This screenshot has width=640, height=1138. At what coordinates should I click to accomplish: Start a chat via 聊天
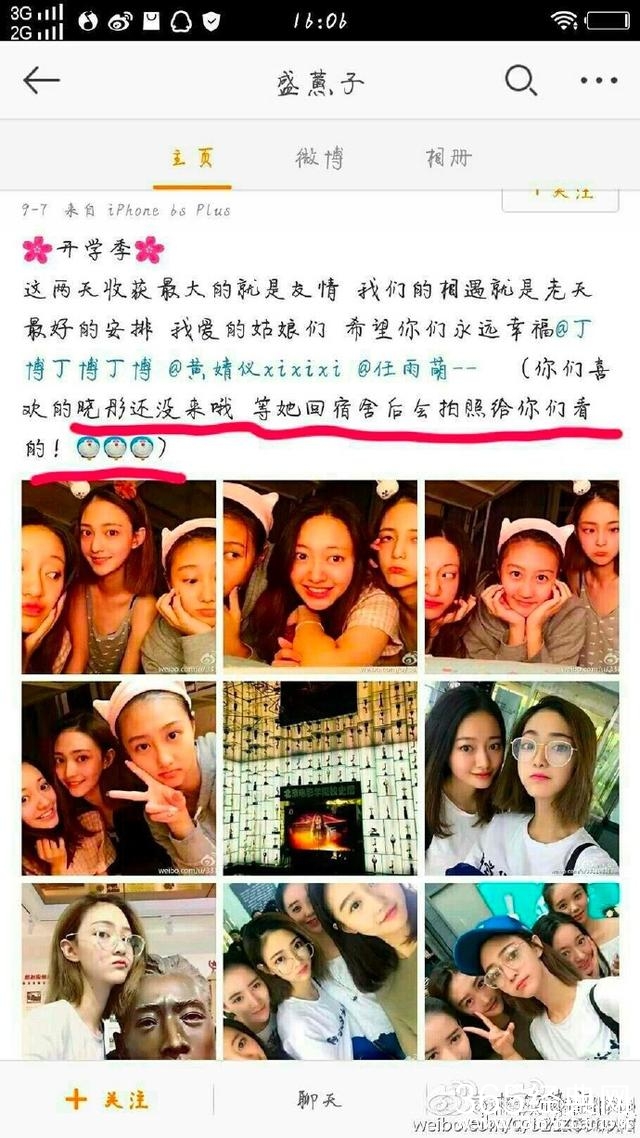coord(319,1100)
